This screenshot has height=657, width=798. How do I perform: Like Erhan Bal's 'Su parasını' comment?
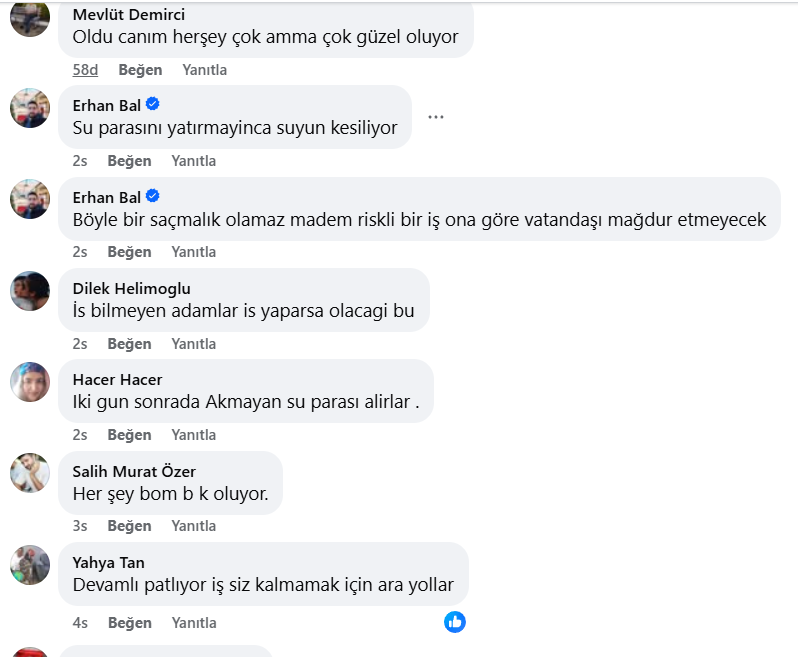pos(129,161)
